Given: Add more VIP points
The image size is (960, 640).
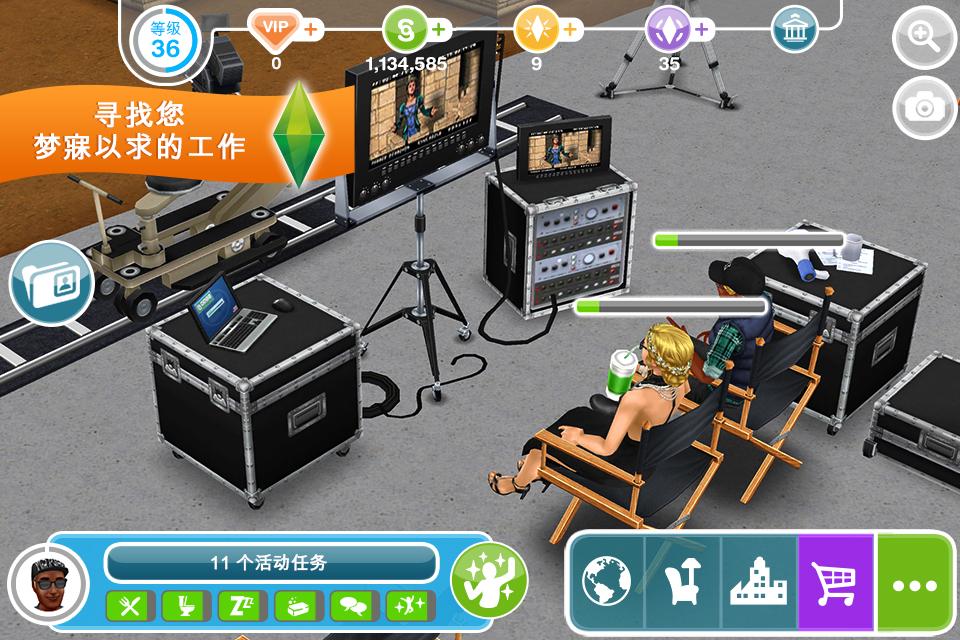Looking at the screenshot, I should click(313, 30).
